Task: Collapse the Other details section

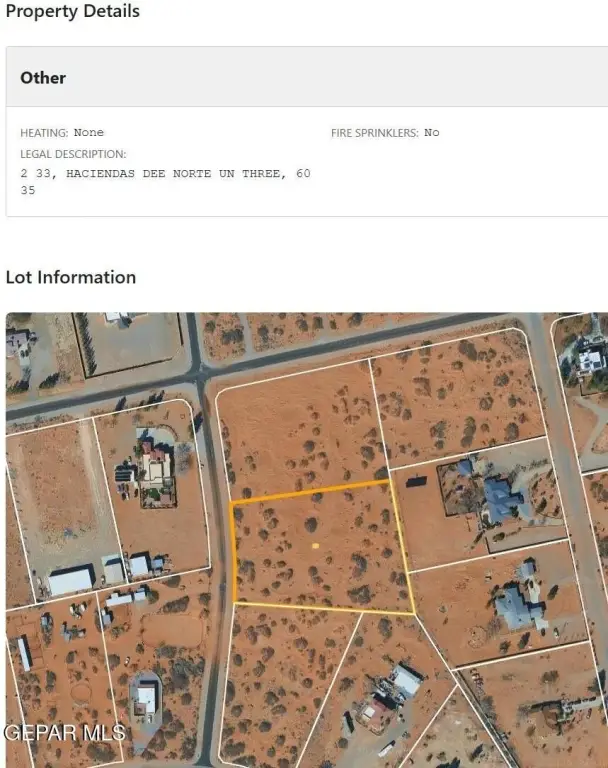Action: (x=43, y=77)
